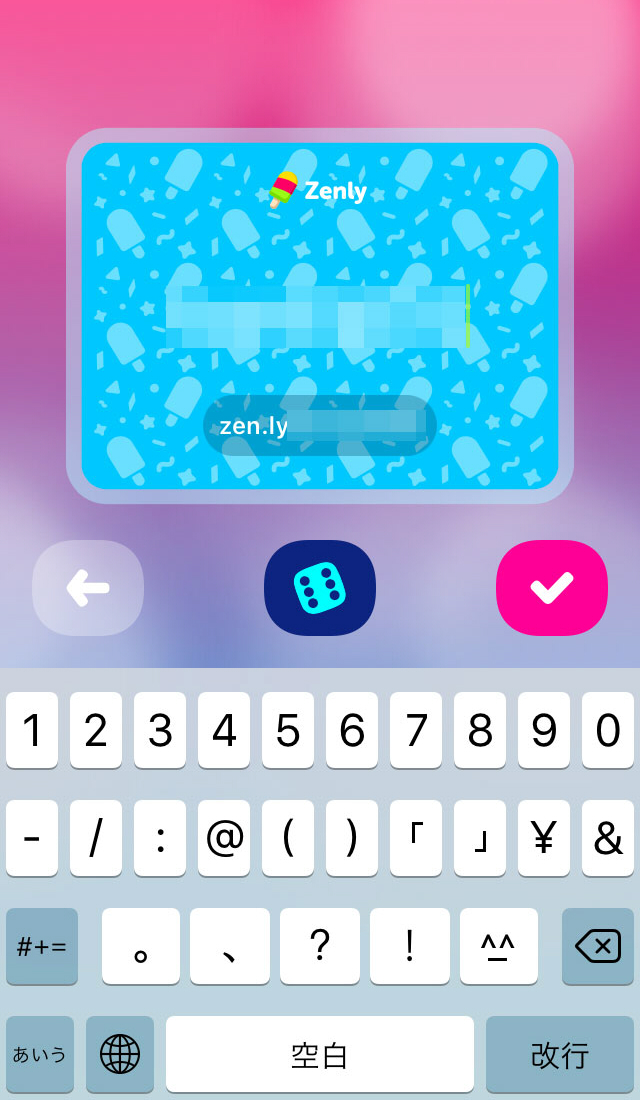640x1100 pixels.
Task: Type the ¥ key
Action: (x=544, y=838)
